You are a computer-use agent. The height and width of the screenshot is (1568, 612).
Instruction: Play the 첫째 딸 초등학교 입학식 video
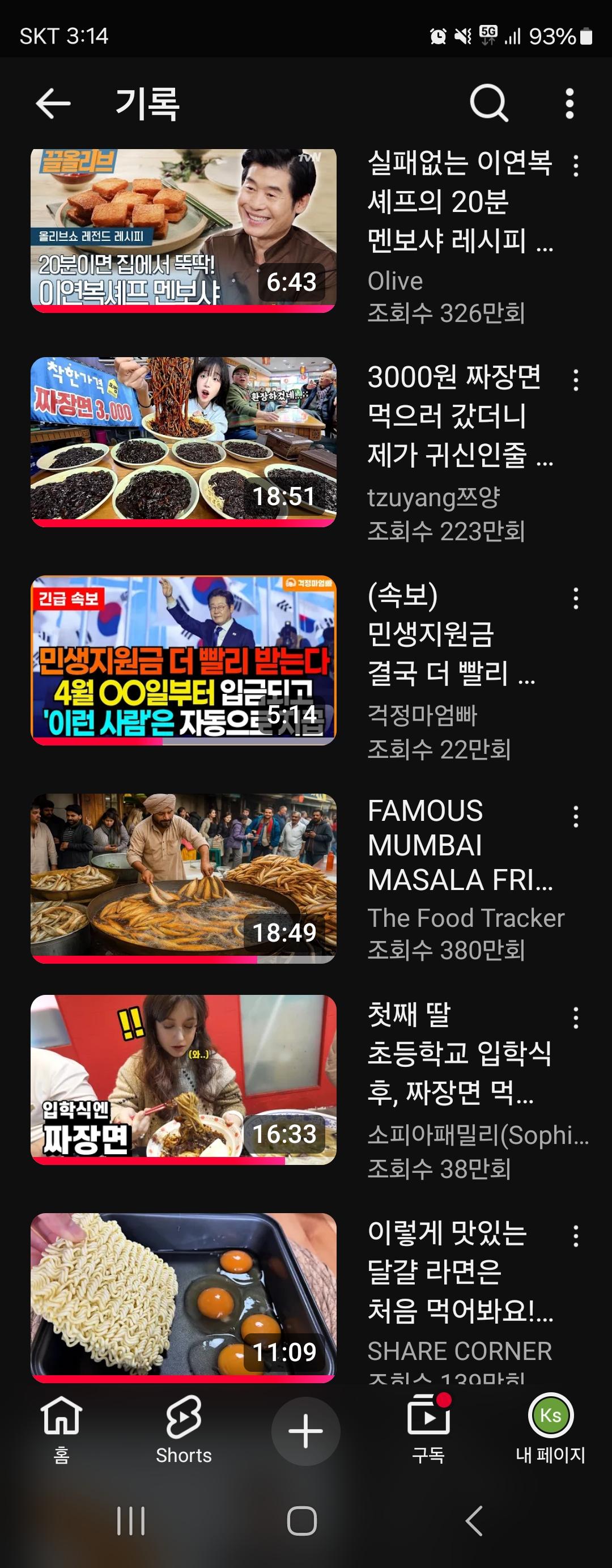tap(183, 1079)
